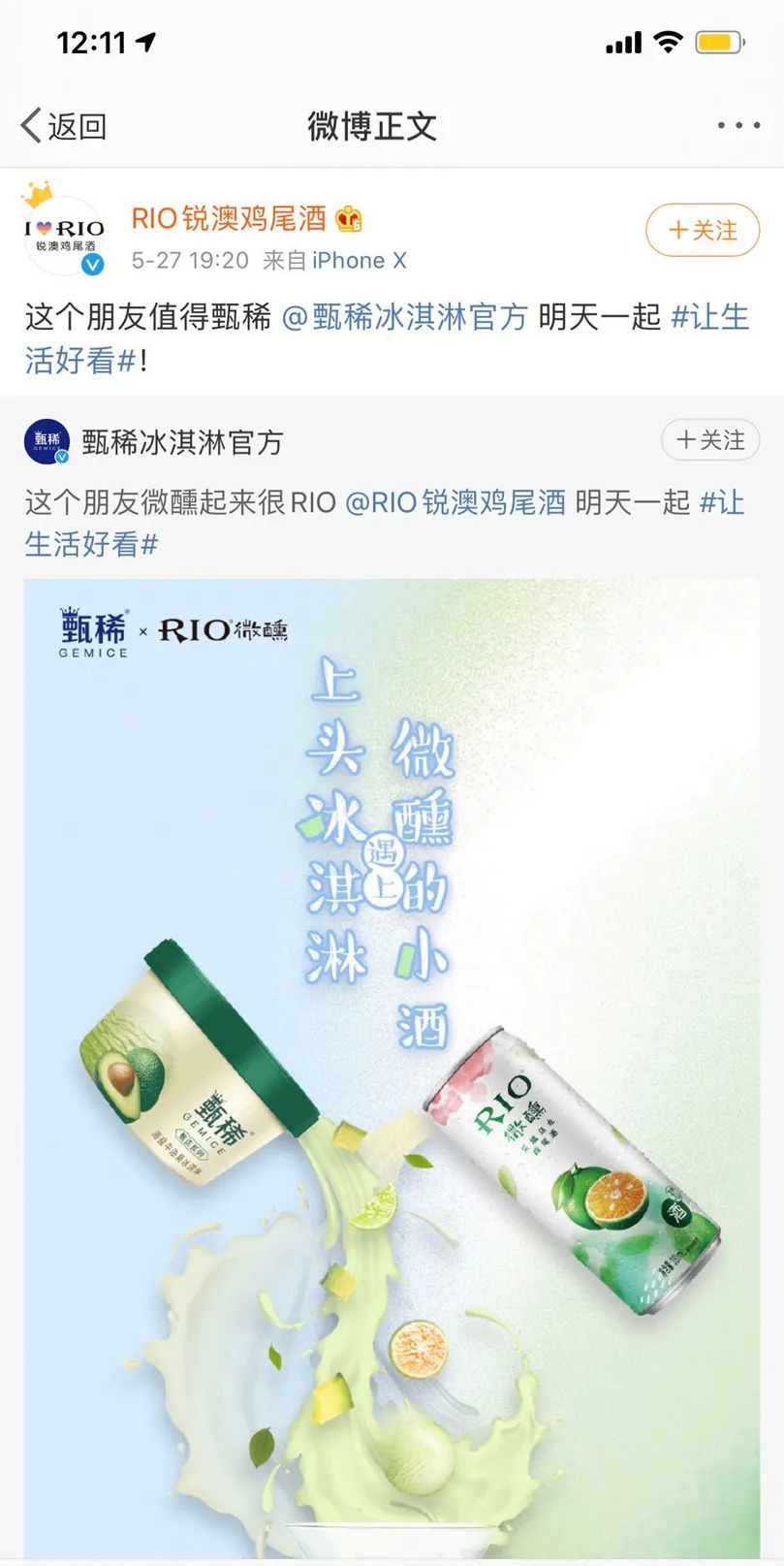The width and height of the screenshot is (784, 1566).
Task: Open the #让生活好看# hashtag in the repost
Action: (x=90, y=544)
